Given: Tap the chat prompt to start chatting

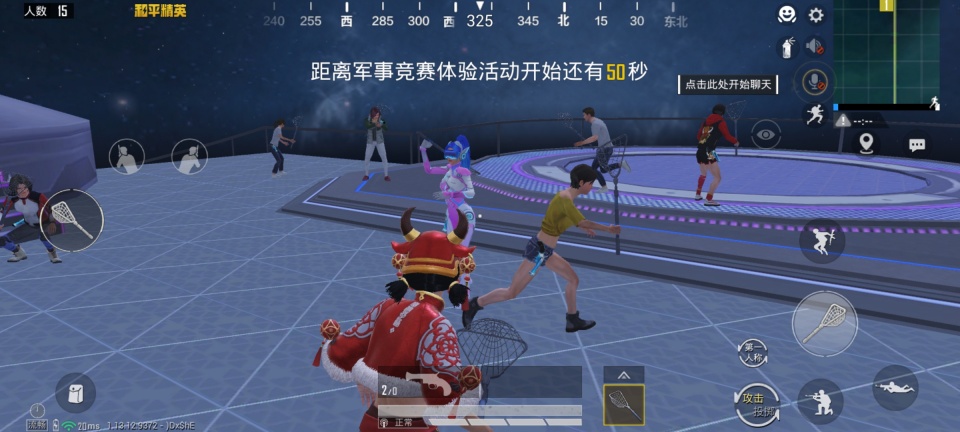Looking at the screenshot, I should click(x=728, y=85).
